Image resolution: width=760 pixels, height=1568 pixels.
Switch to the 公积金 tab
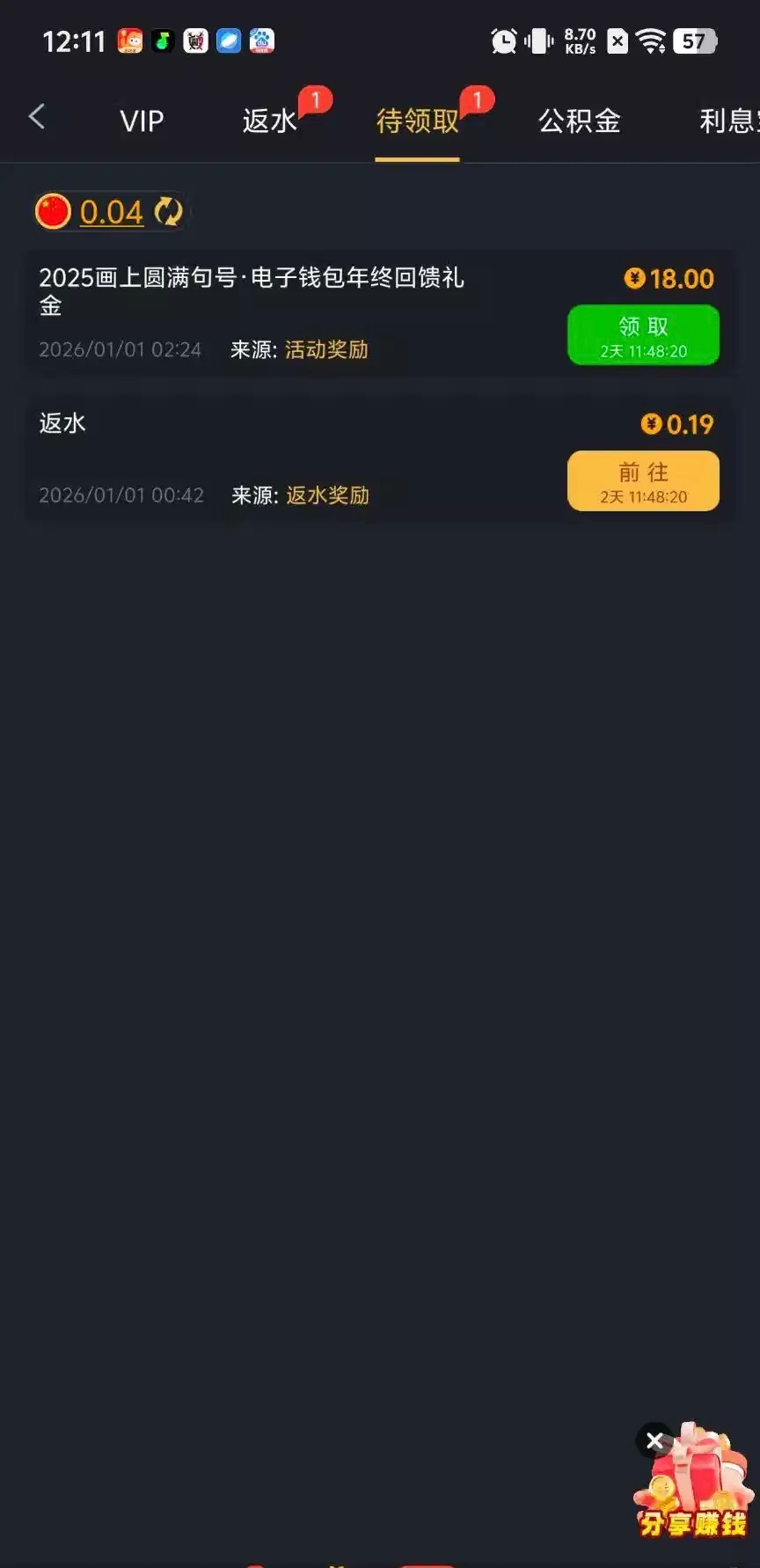(579, 121)
